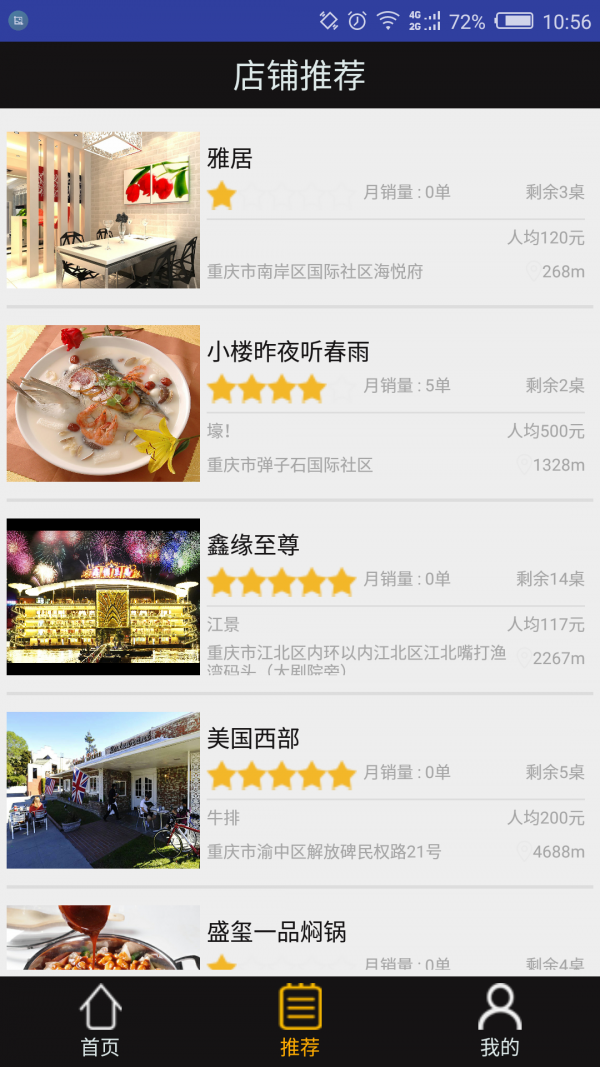Select the 推荐 tab
Image resolution: width=600 pixels, height=1067 pixels.
(x=300, y=1021)
